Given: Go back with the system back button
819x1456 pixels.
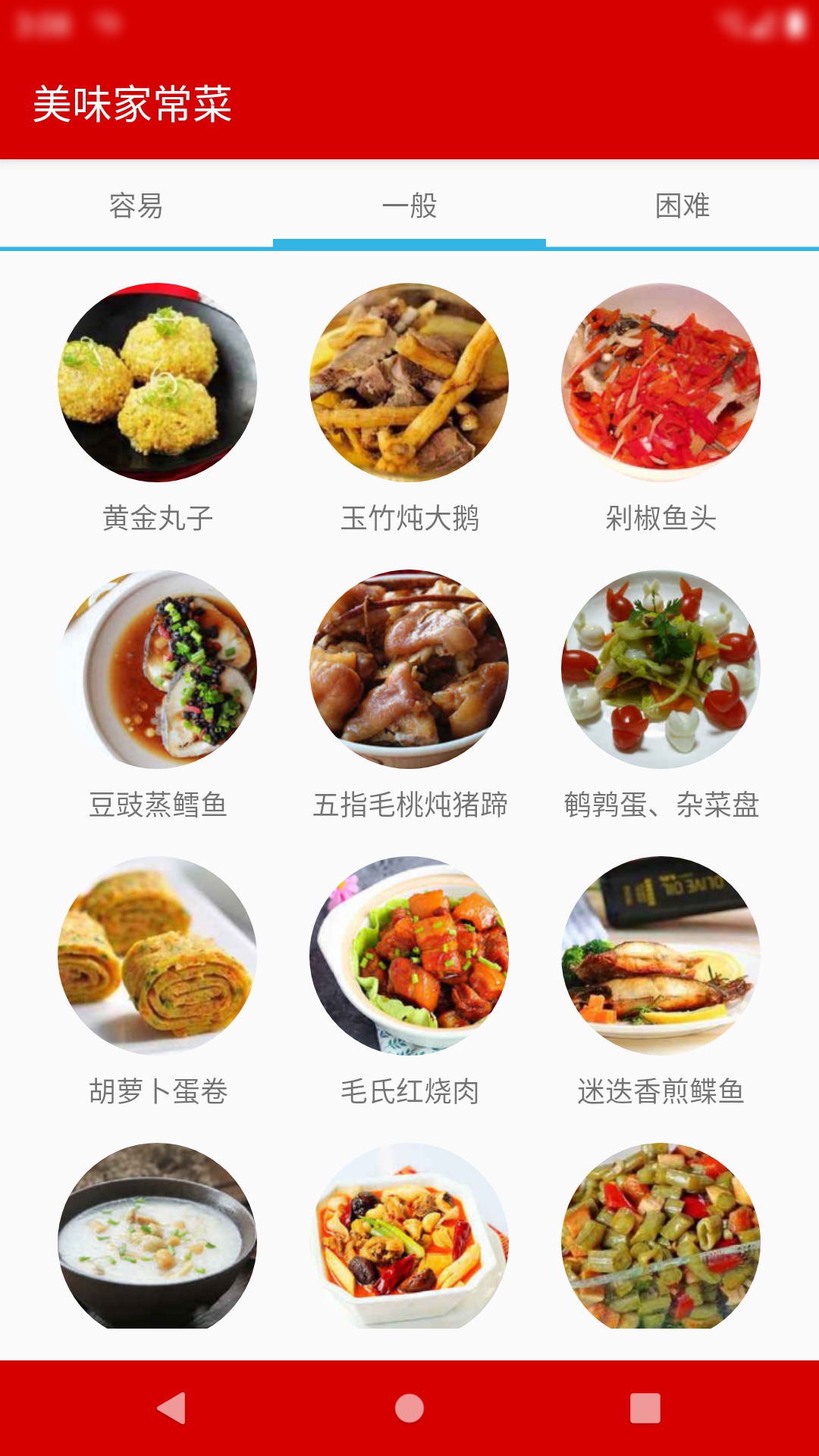Looking at the screenshot, I should pyautogui.click(x=172, y=1408).
